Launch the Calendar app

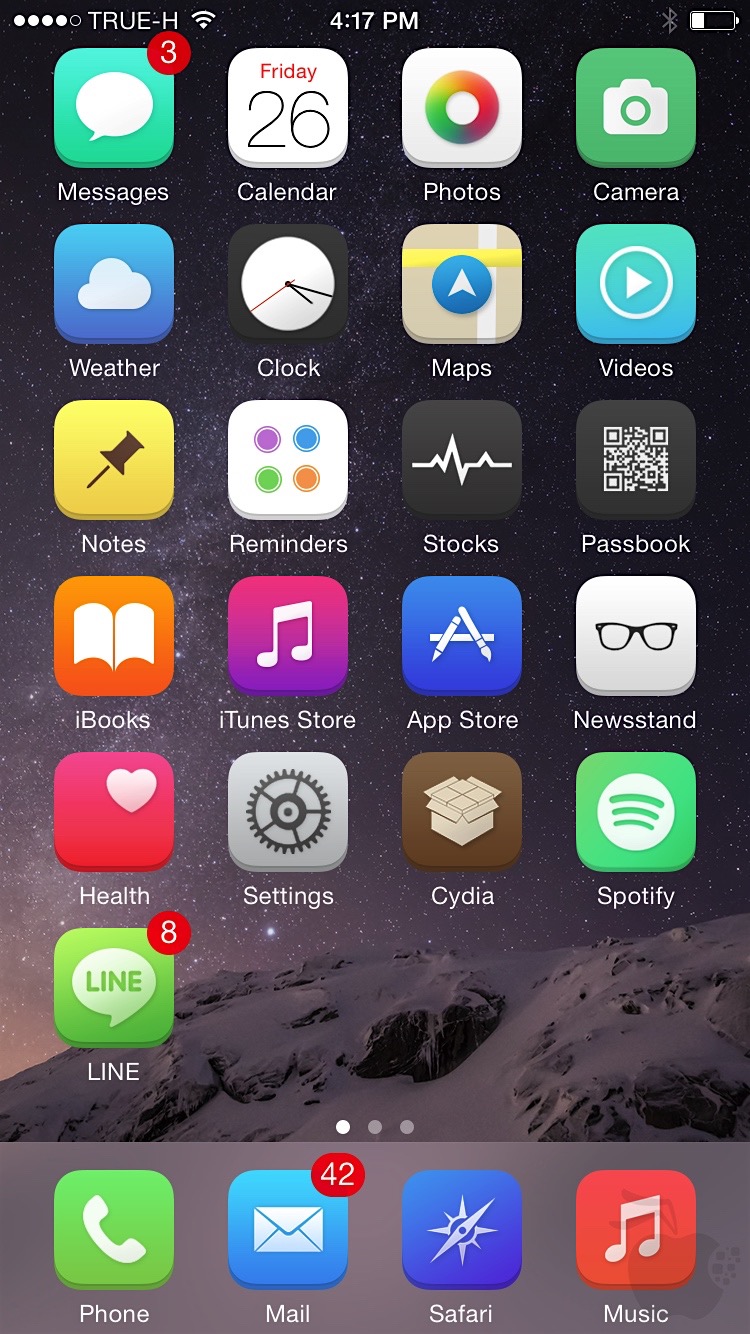click(x=288, y=108)
